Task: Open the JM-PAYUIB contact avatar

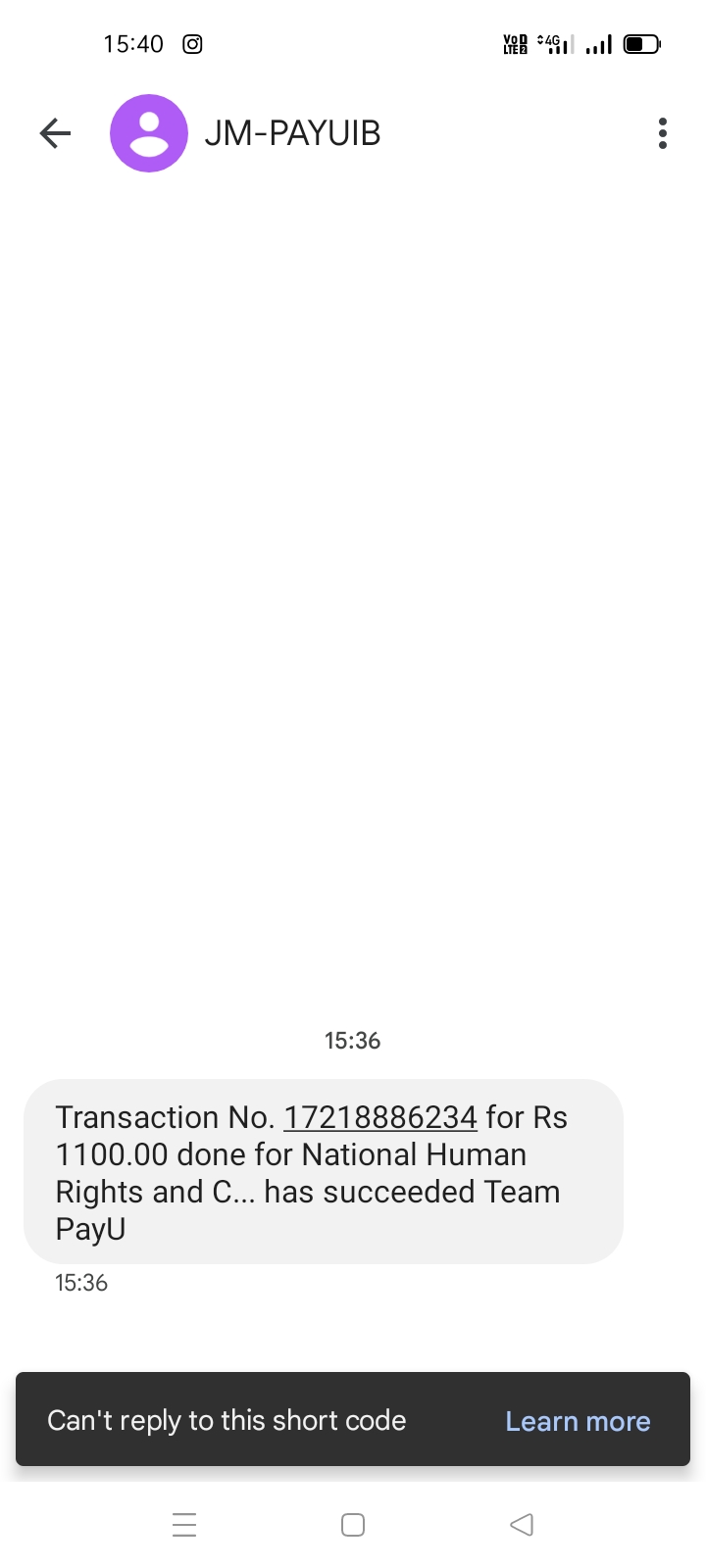Action: tap(149, 133)
